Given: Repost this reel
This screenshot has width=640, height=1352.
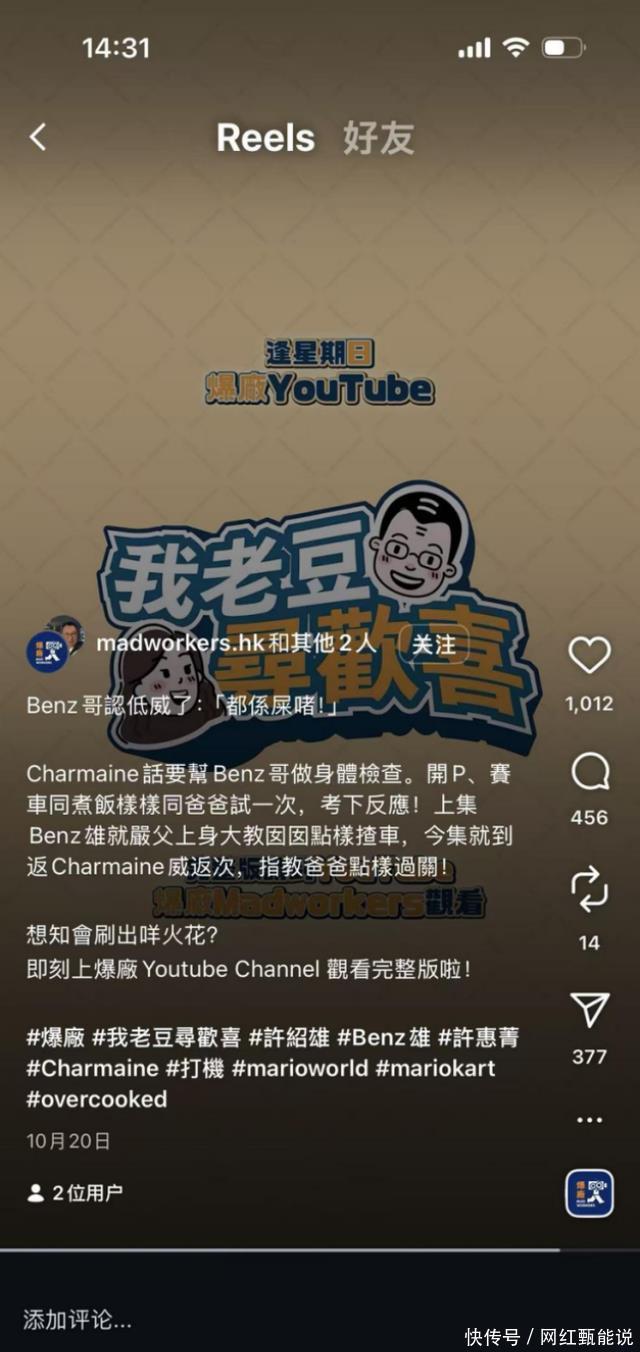Looking at the screenshot, I should tap(589, 888).
